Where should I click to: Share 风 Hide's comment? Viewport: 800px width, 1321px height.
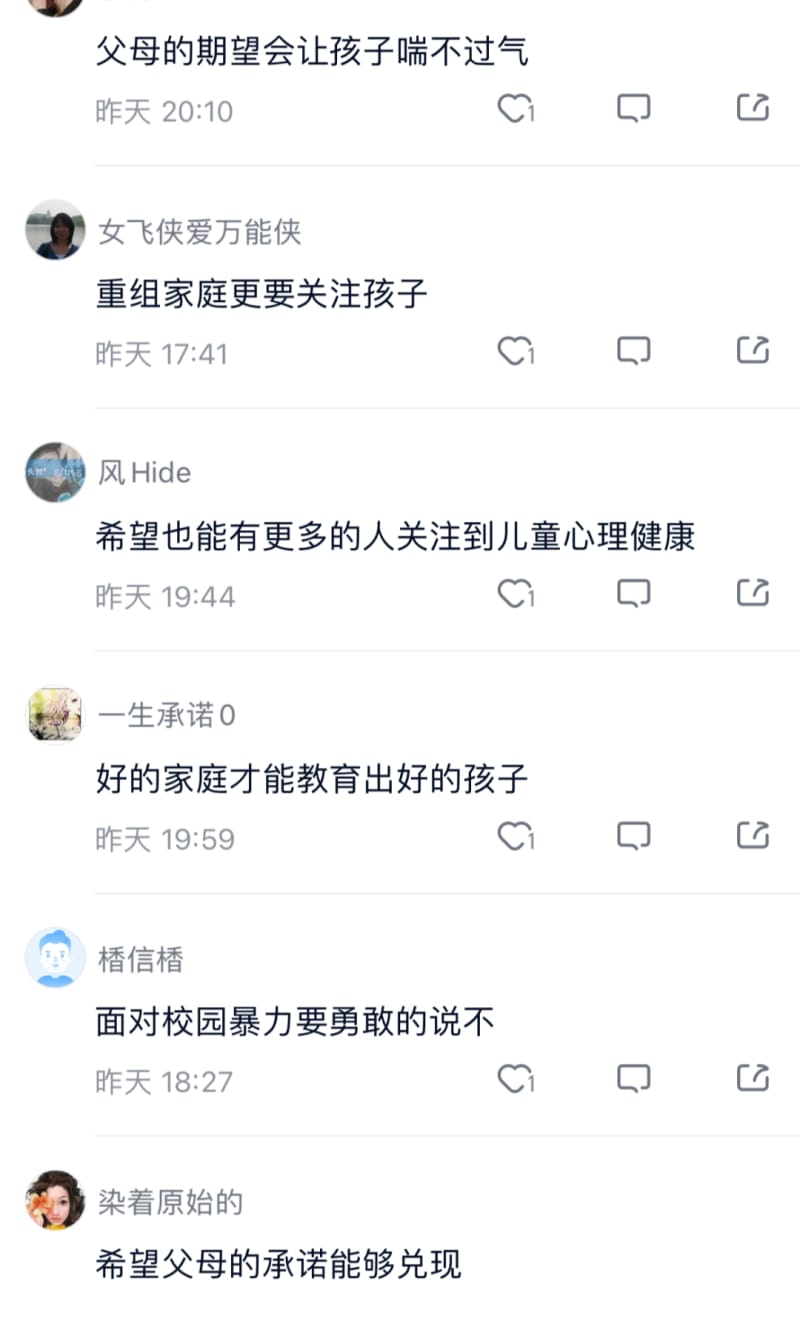click(x=753, y=593)
